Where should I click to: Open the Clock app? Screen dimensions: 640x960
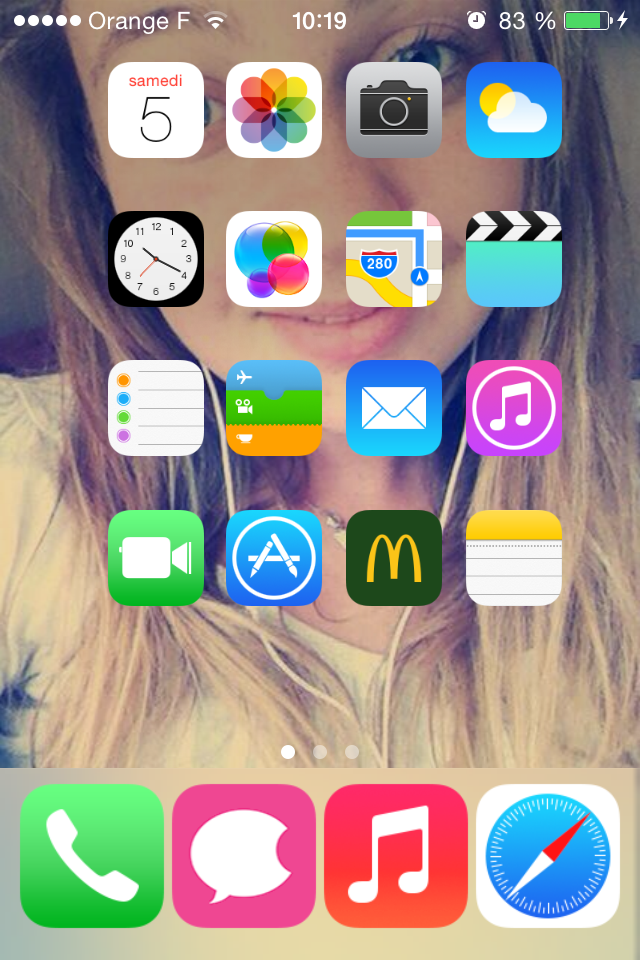click(156, 259)
